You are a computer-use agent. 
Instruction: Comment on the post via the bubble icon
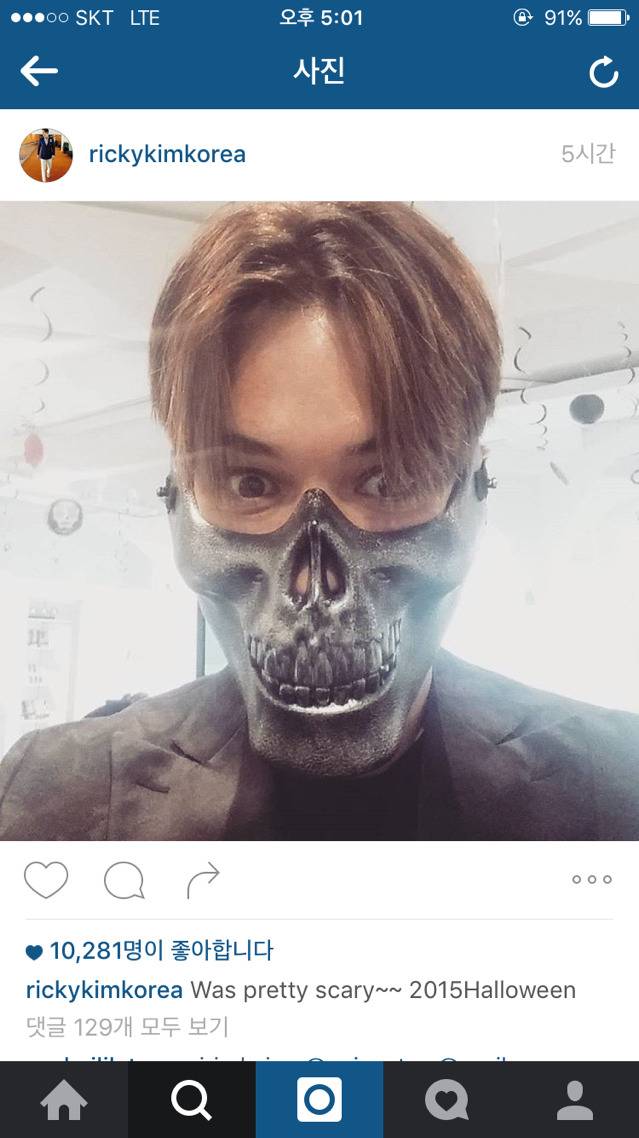(x=124, y=881)
